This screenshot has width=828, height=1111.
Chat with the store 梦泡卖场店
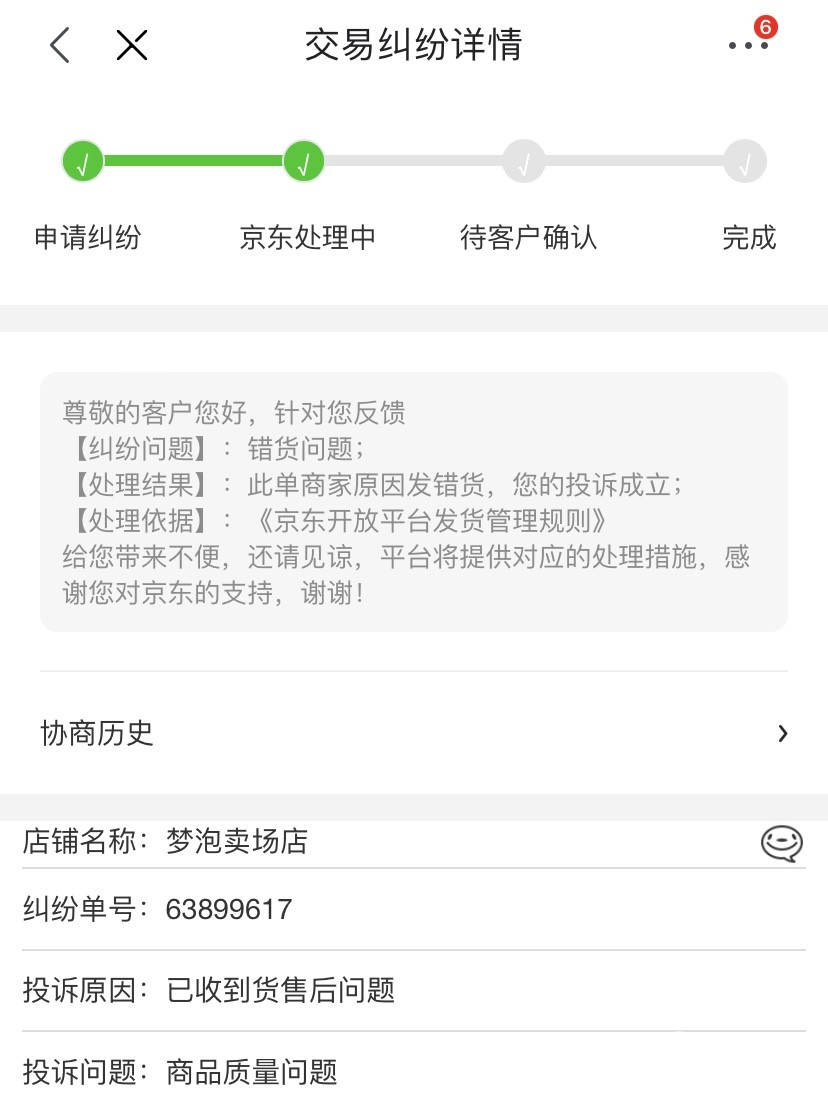(x=781, y=843)
